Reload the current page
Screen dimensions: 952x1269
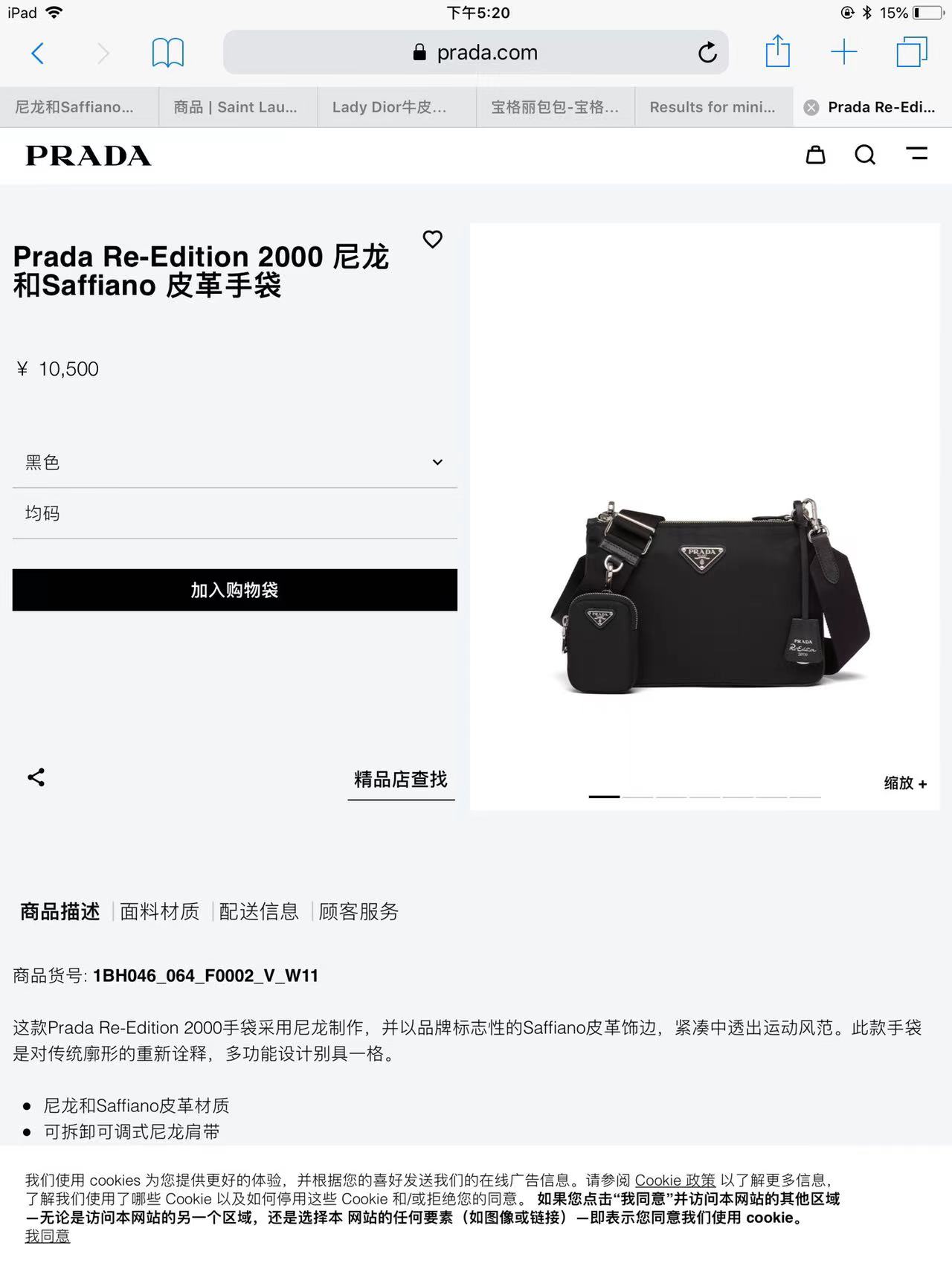pos(707,53)
